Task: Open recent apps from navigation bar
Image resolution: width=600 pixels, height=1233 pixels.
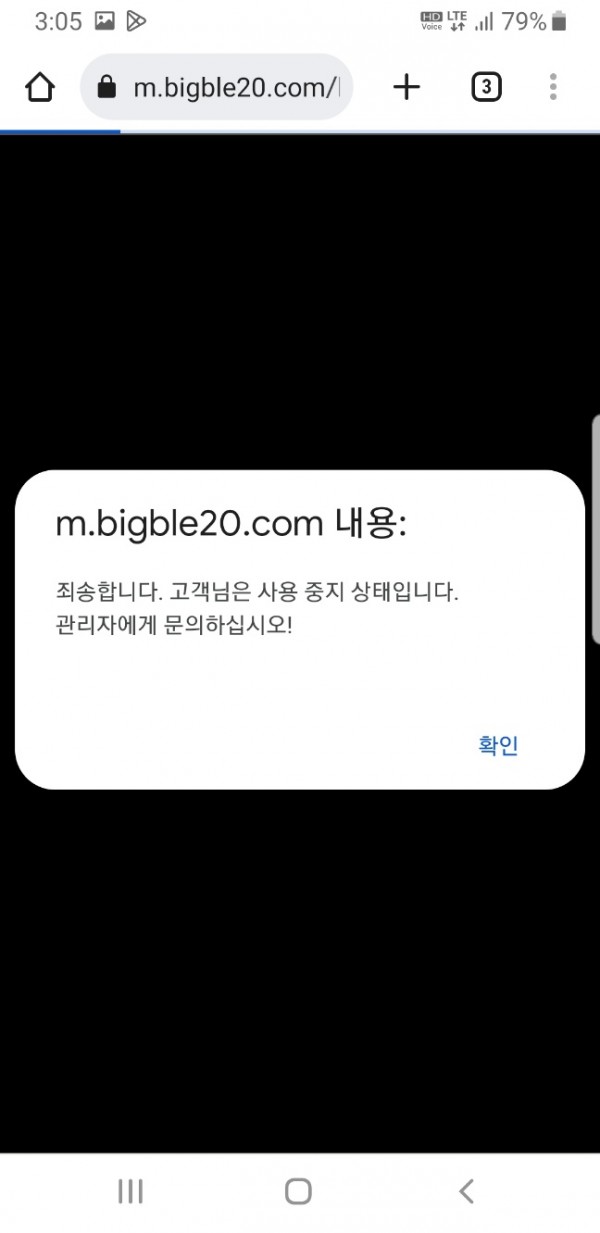Action: tap(131, 1190)
